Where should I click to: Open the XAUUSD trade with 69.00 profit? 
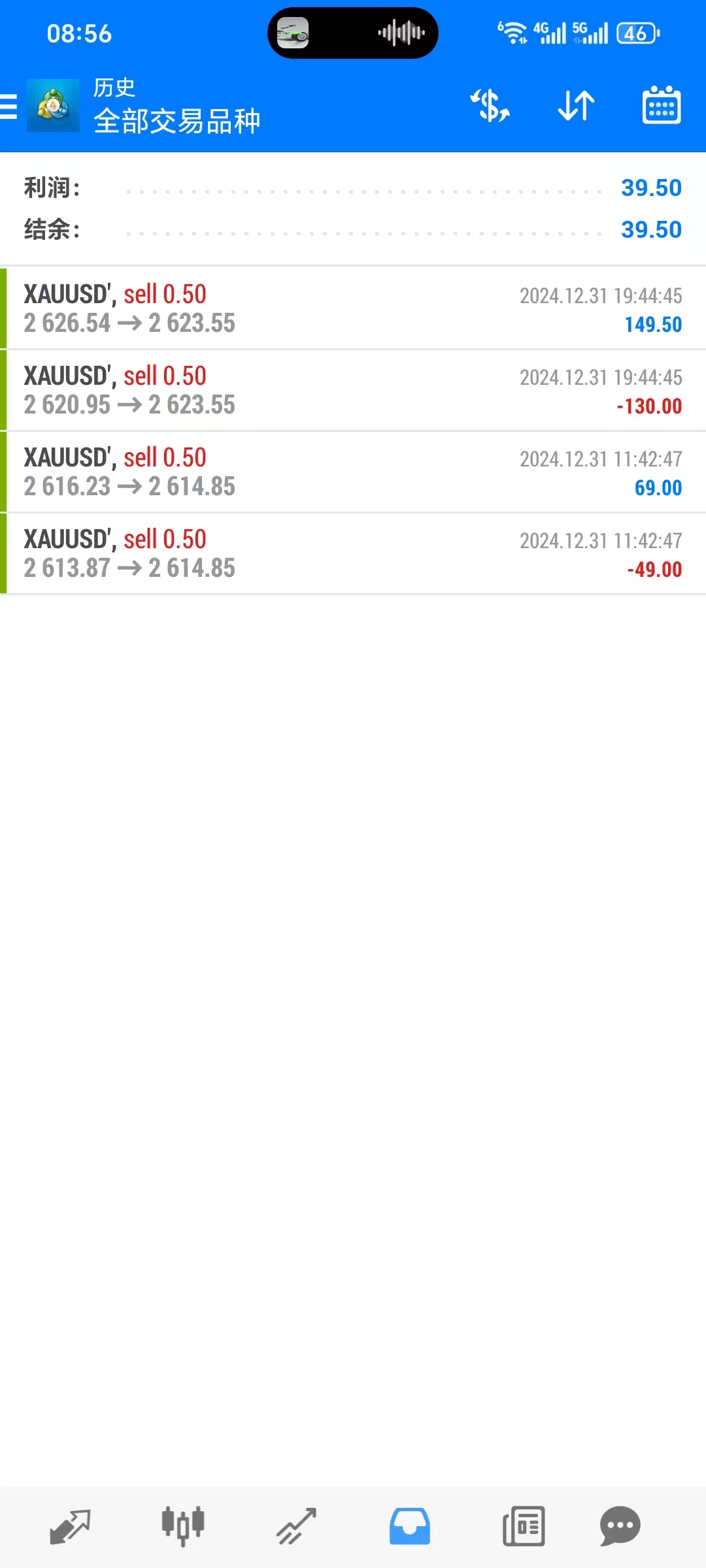point(353,472)
